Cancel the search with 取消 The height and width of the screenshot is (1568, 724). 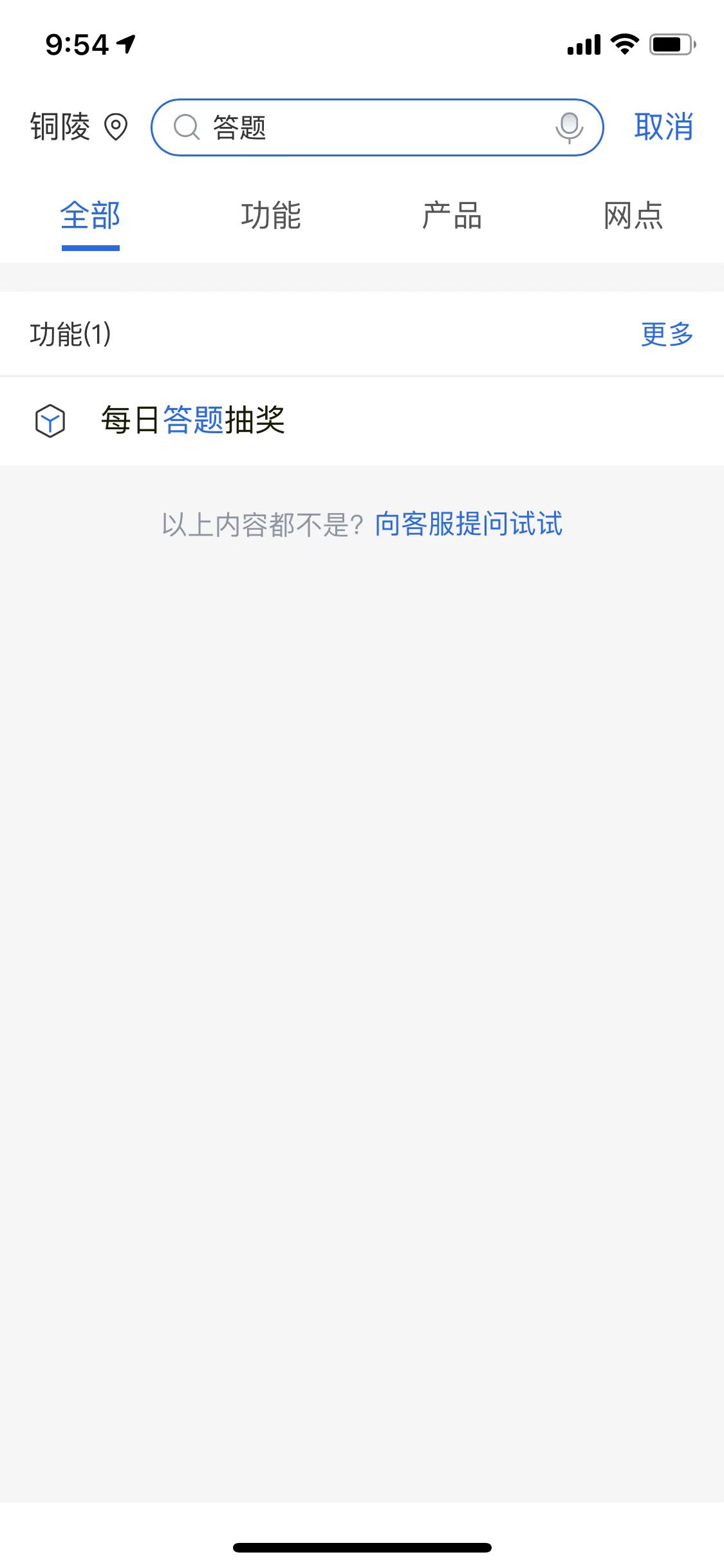663,127
